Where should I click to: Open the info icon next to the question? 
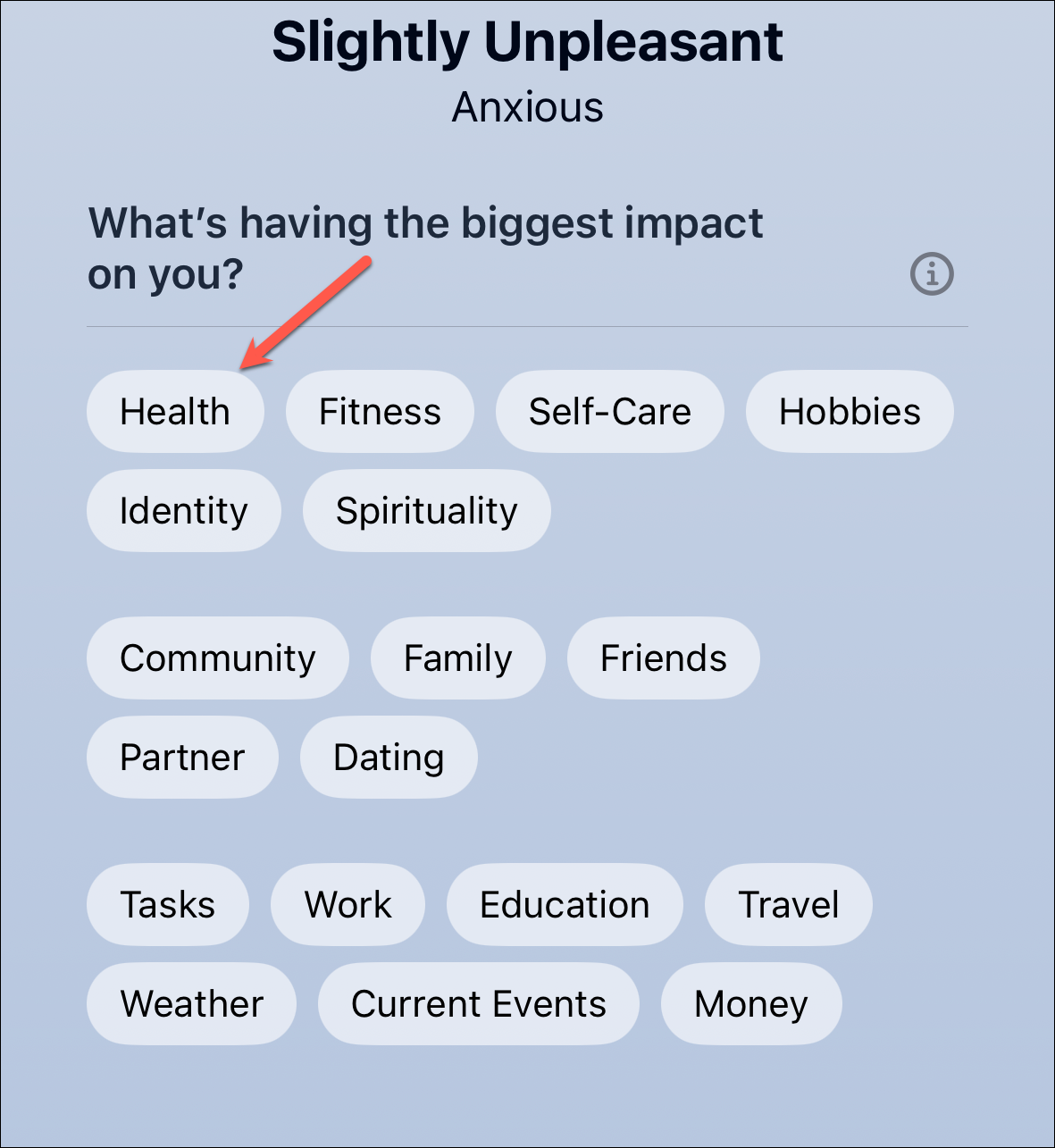click(x=932, y=273)
